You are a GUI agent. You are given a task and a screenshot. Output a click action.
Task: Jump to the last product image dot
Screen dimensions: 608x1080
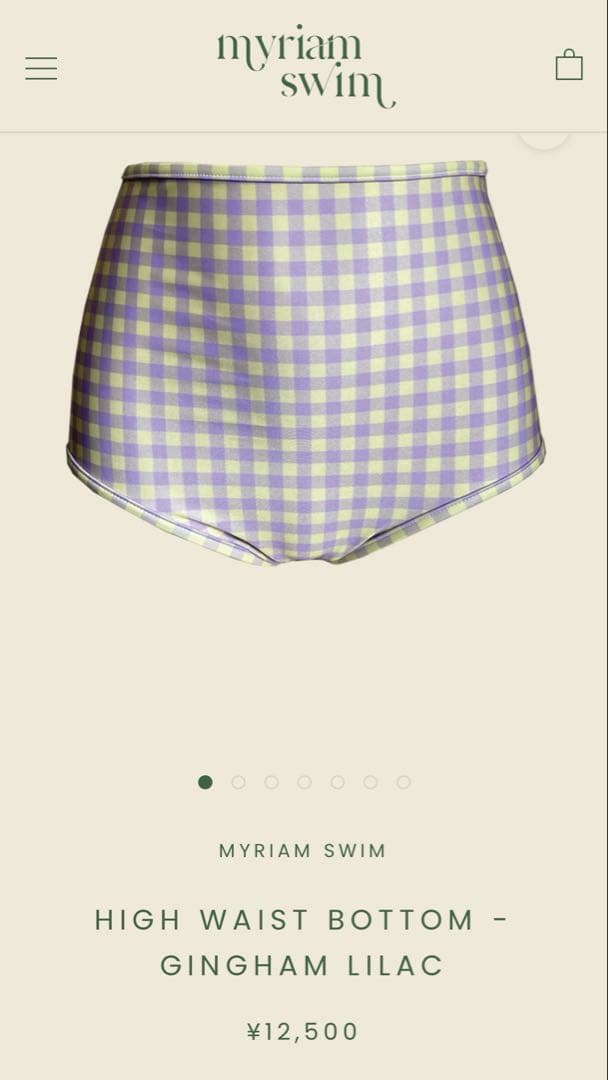[403, 782]
